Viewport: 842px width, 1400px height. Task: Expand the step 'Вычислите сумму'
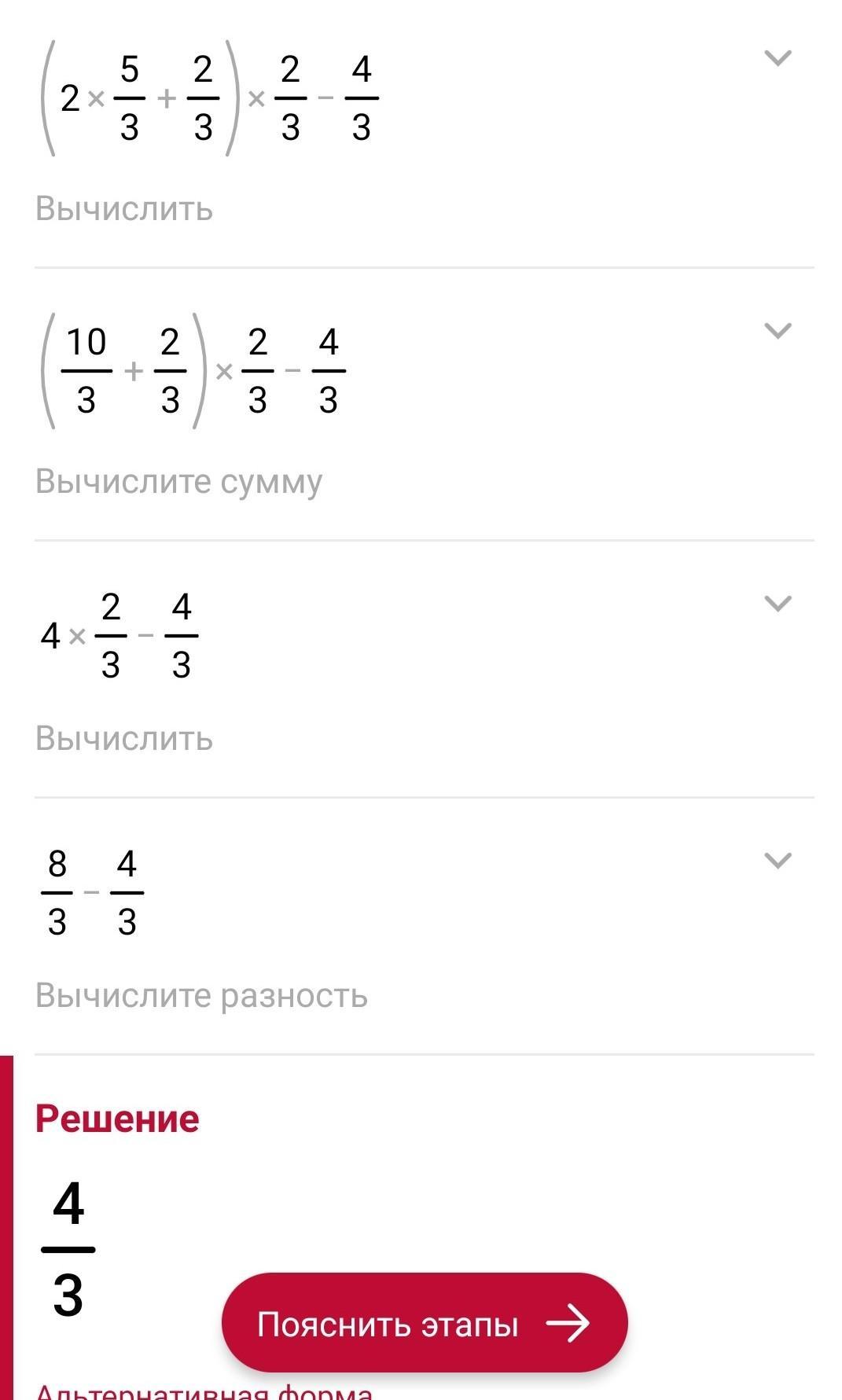tap(777, 331)
